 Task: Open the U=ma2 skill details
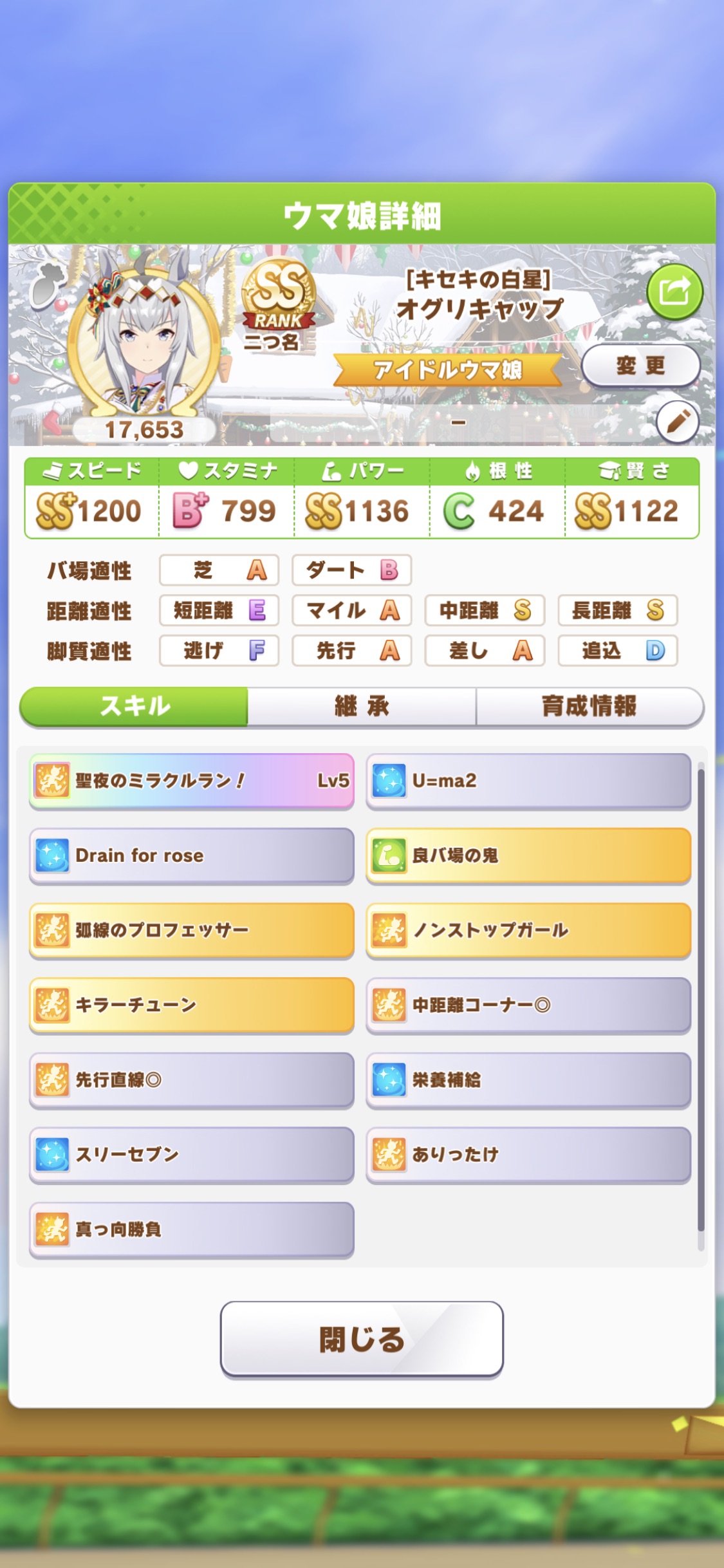528,781
